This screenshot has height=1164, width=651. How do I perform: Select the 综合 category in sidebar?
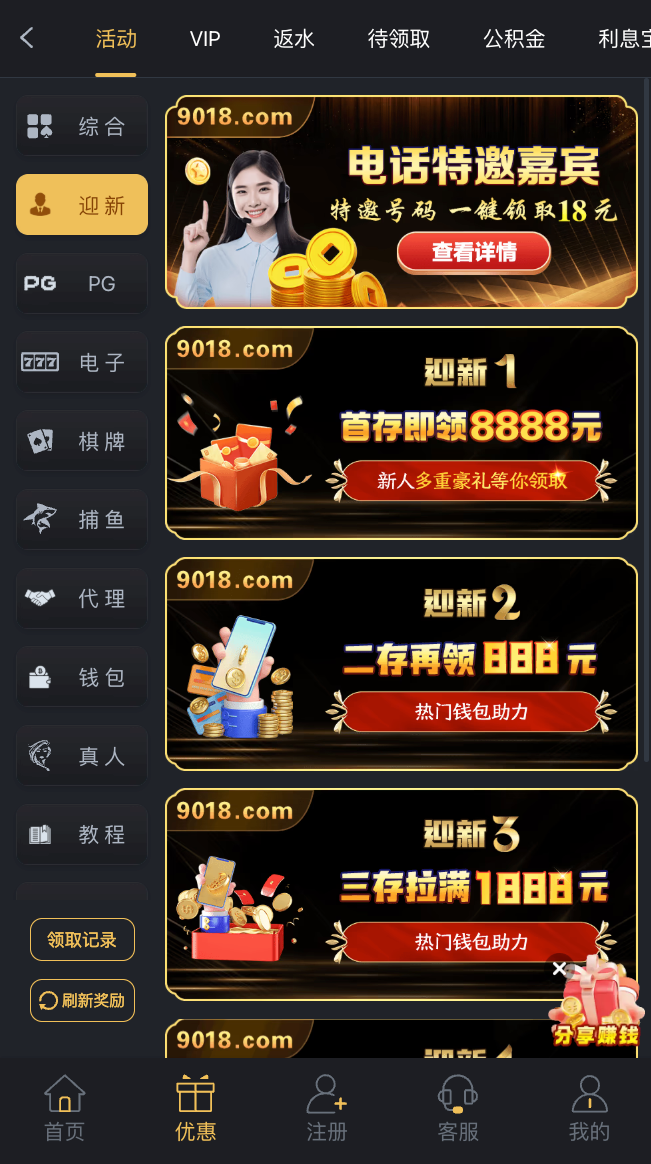(82, 126)
